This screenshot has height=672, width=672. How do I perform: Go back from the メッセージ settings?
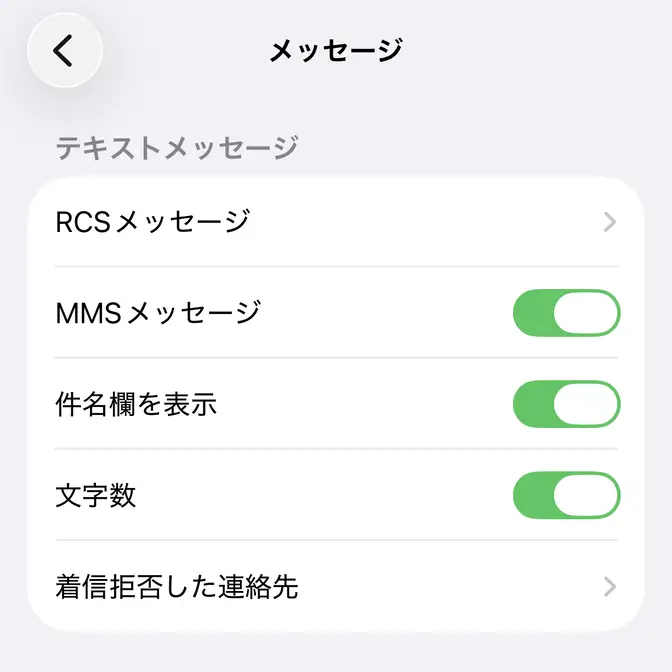65,50
